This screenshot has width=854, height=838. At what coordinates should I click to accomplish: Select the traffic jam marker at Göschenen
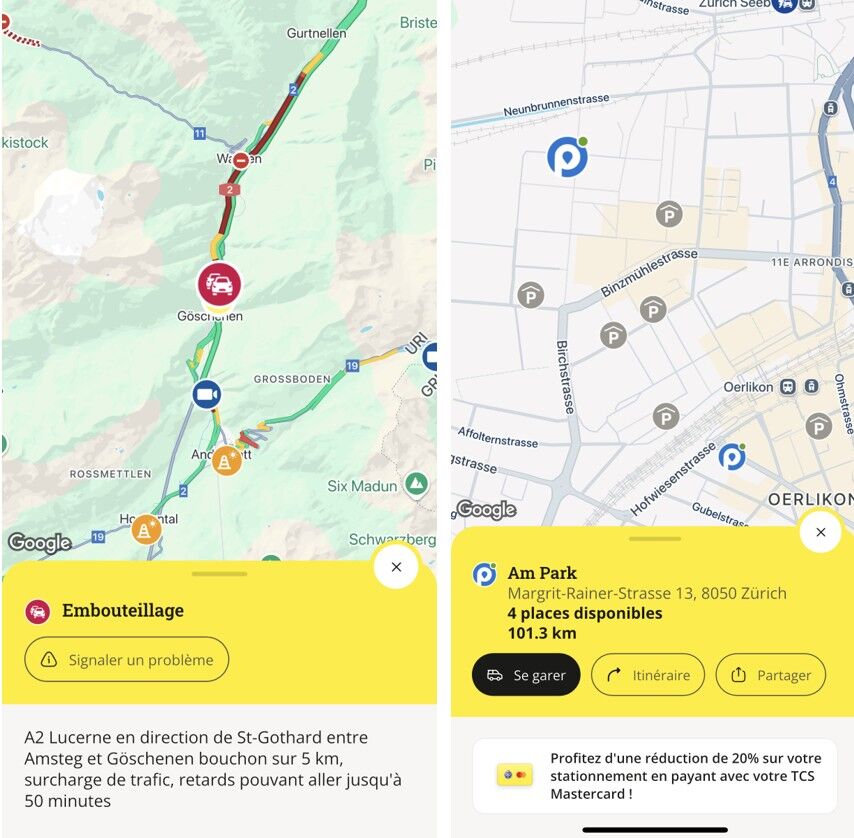tap(219, 285)
